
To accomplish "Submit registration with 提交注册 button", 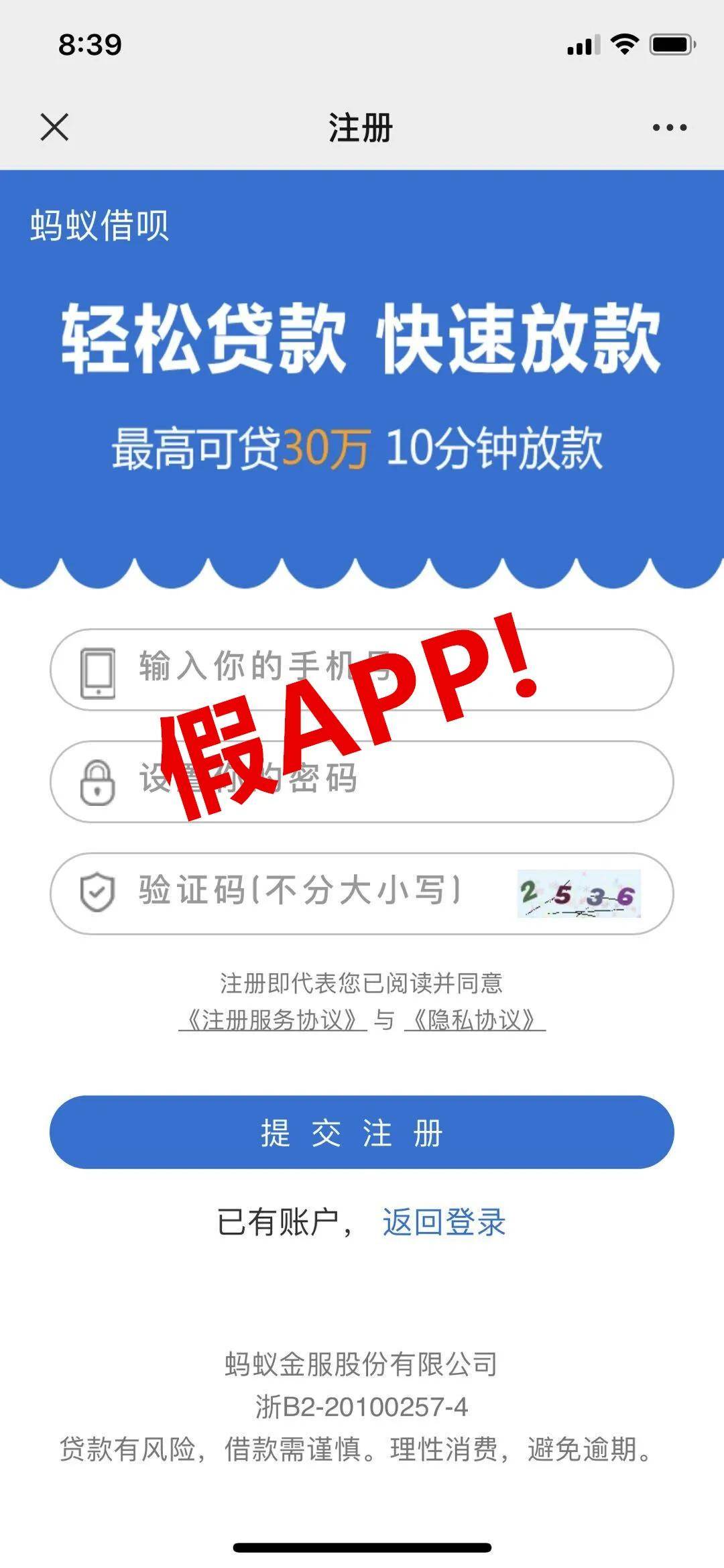I will (362, 1132).
